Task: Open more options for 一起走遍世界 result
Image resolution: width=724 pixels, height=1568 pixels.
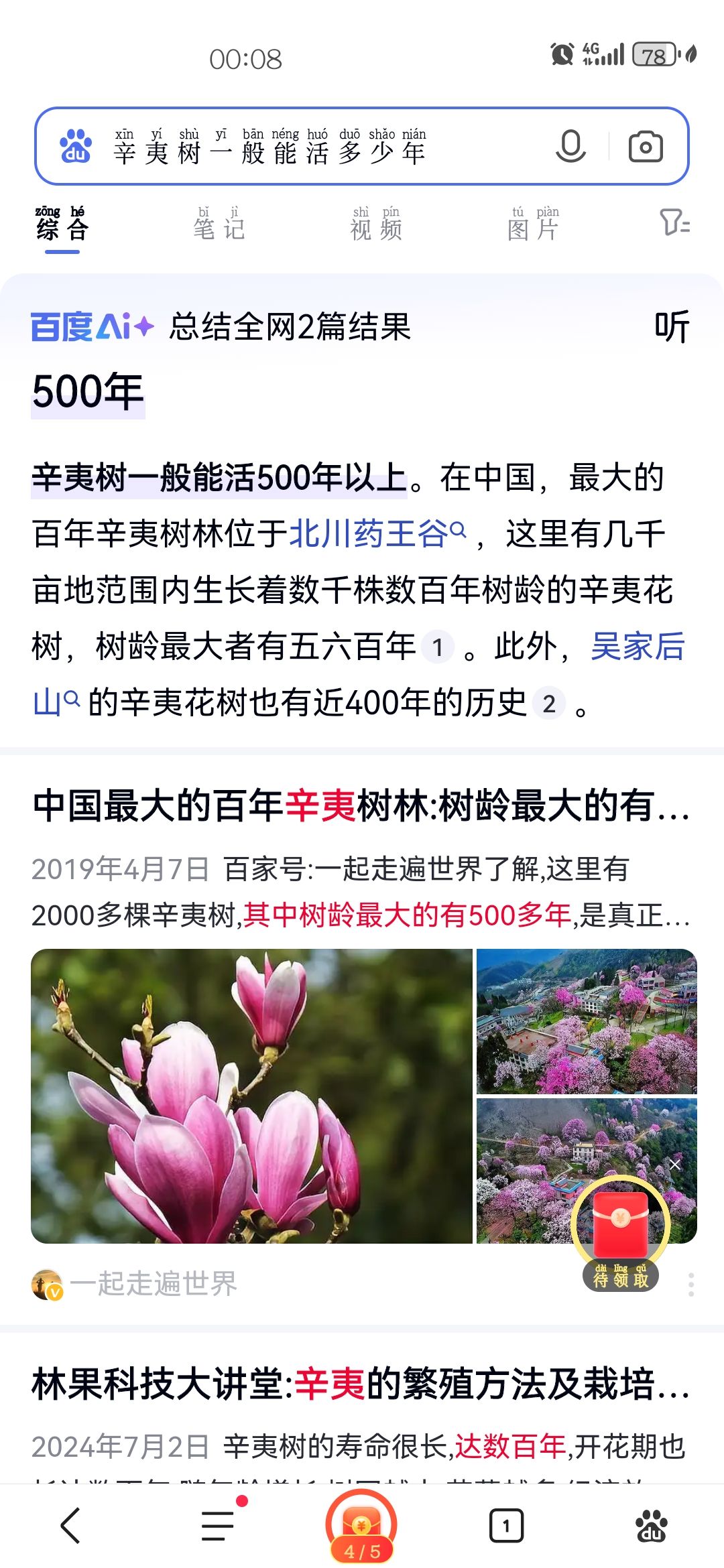Action: click(690, 1285)
